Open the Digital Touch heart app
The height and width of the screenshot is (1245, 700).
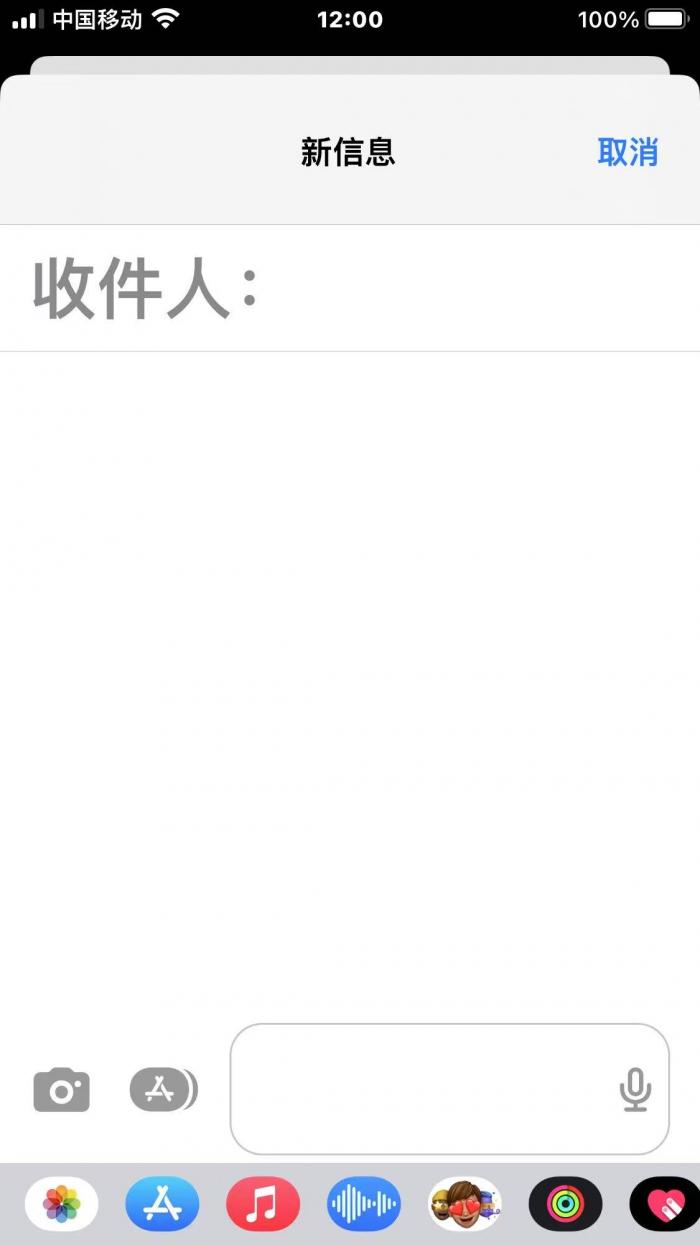665,1204
